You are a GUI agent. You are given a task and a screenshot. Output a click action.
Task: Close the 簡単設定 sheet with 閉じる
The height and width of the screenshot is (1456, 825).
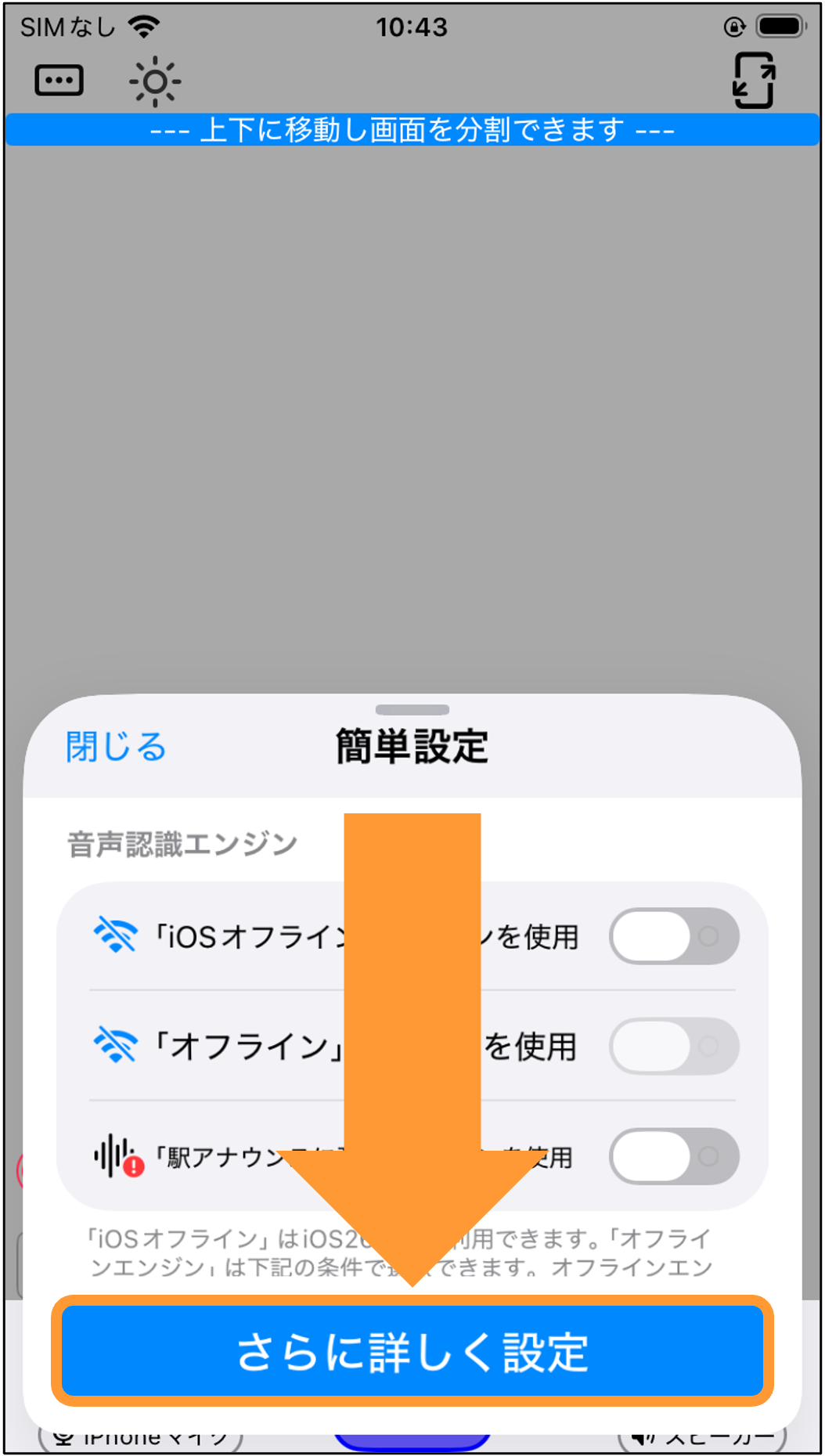116,746
